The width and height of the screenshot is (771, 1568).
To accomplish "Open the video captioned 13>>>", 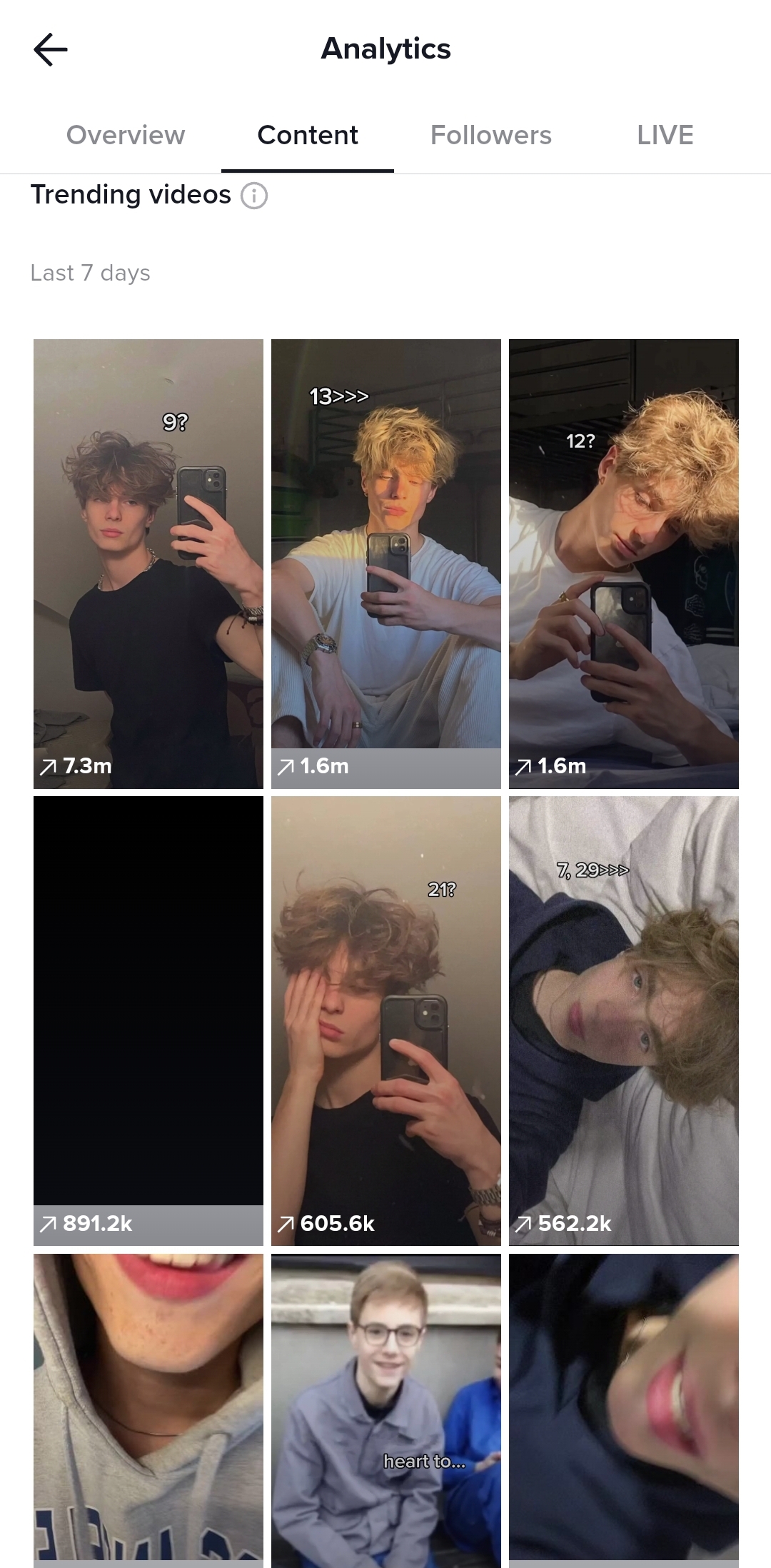I will [x=386, y=564].
